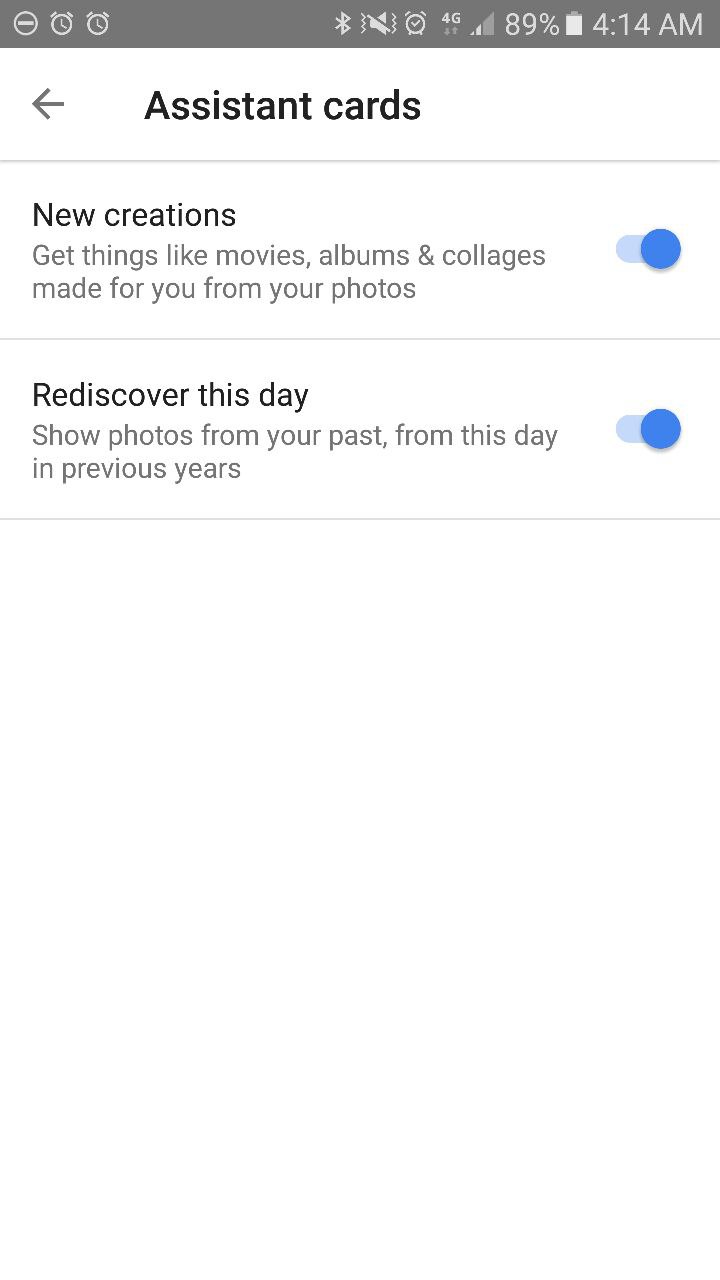This screenshot has height=1280, width=720.
Task: Disable the New creations switch
Action: tap(648, 249)
